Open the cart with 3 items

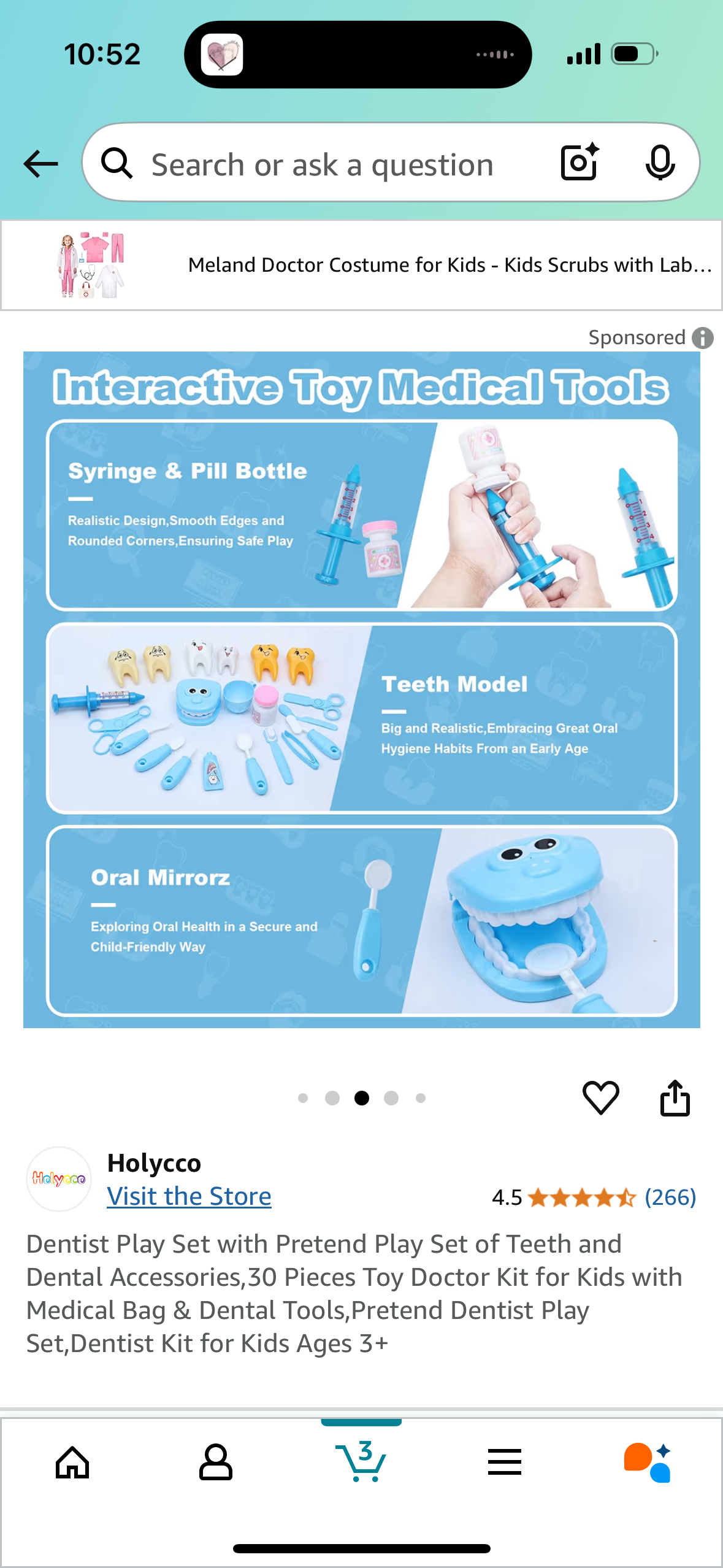(x=361, y=1462)
